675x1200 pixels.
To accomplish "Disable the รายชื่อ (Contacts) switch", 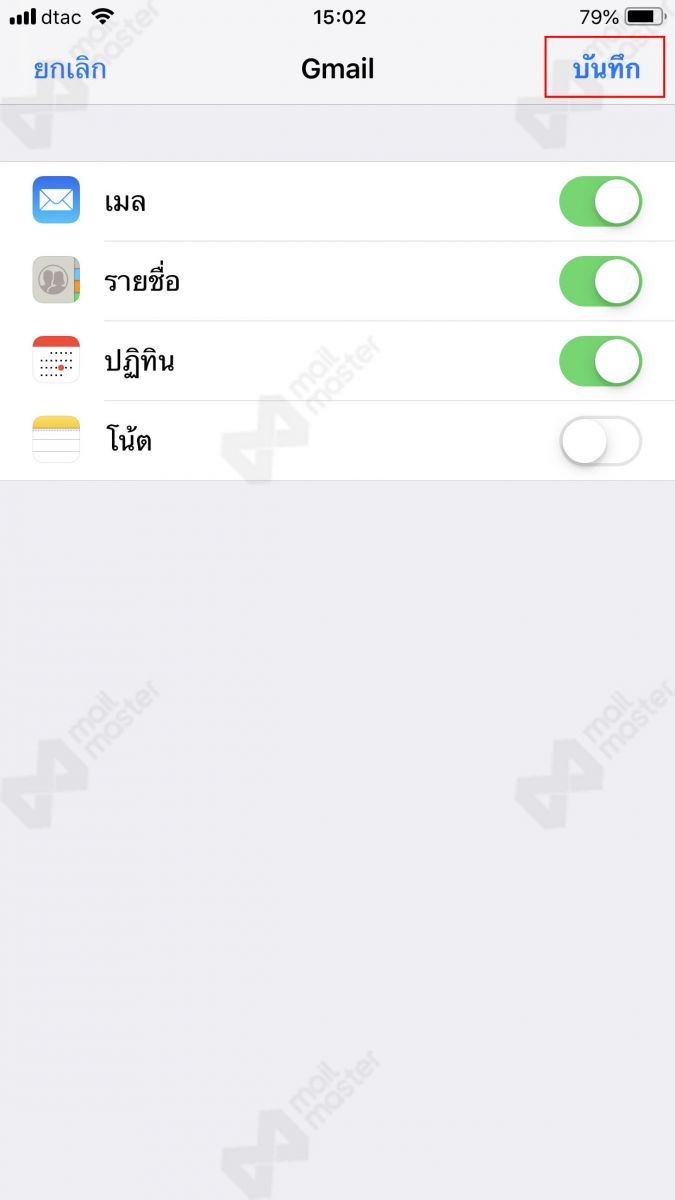I will click(600, 282).
